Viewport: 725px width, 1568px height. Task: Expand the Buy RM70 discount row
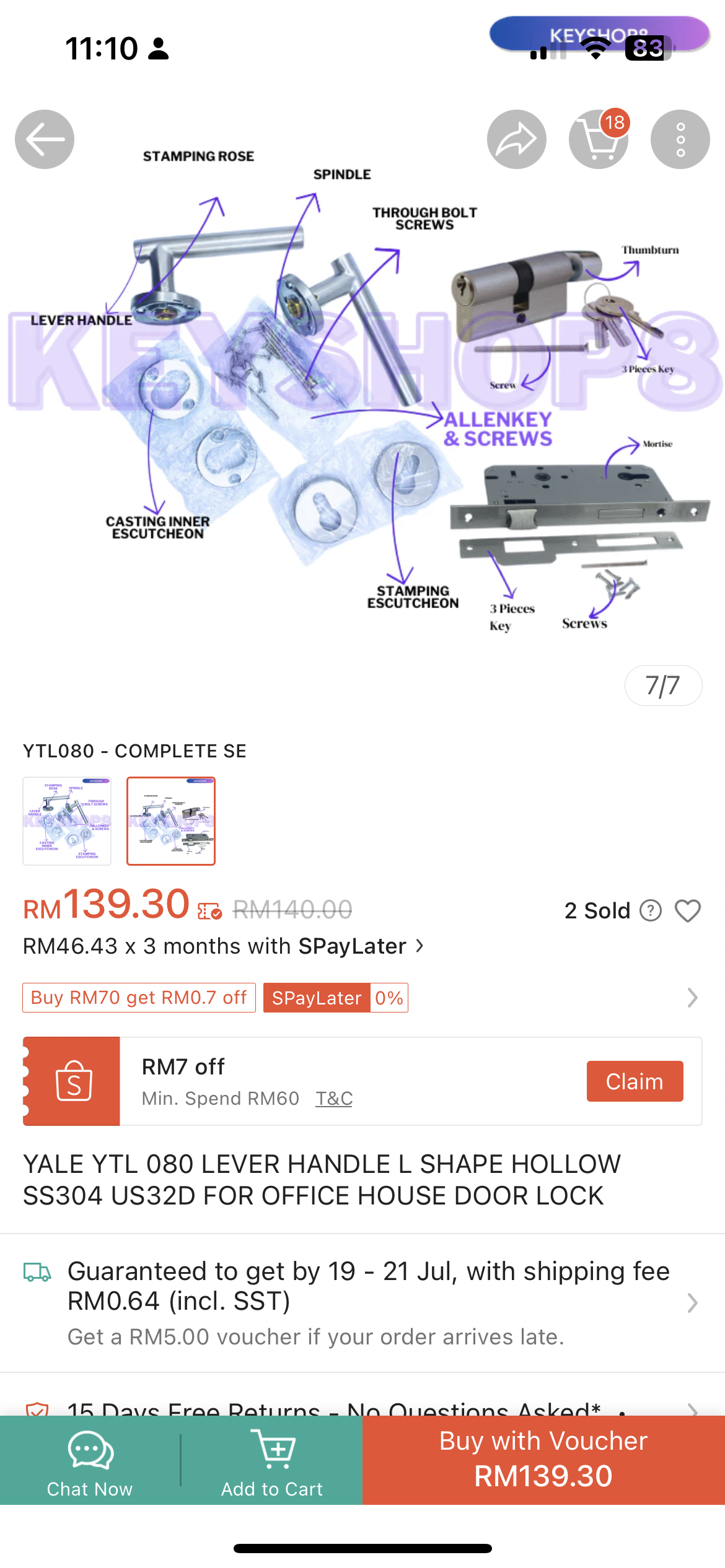(x=362, y=998)
